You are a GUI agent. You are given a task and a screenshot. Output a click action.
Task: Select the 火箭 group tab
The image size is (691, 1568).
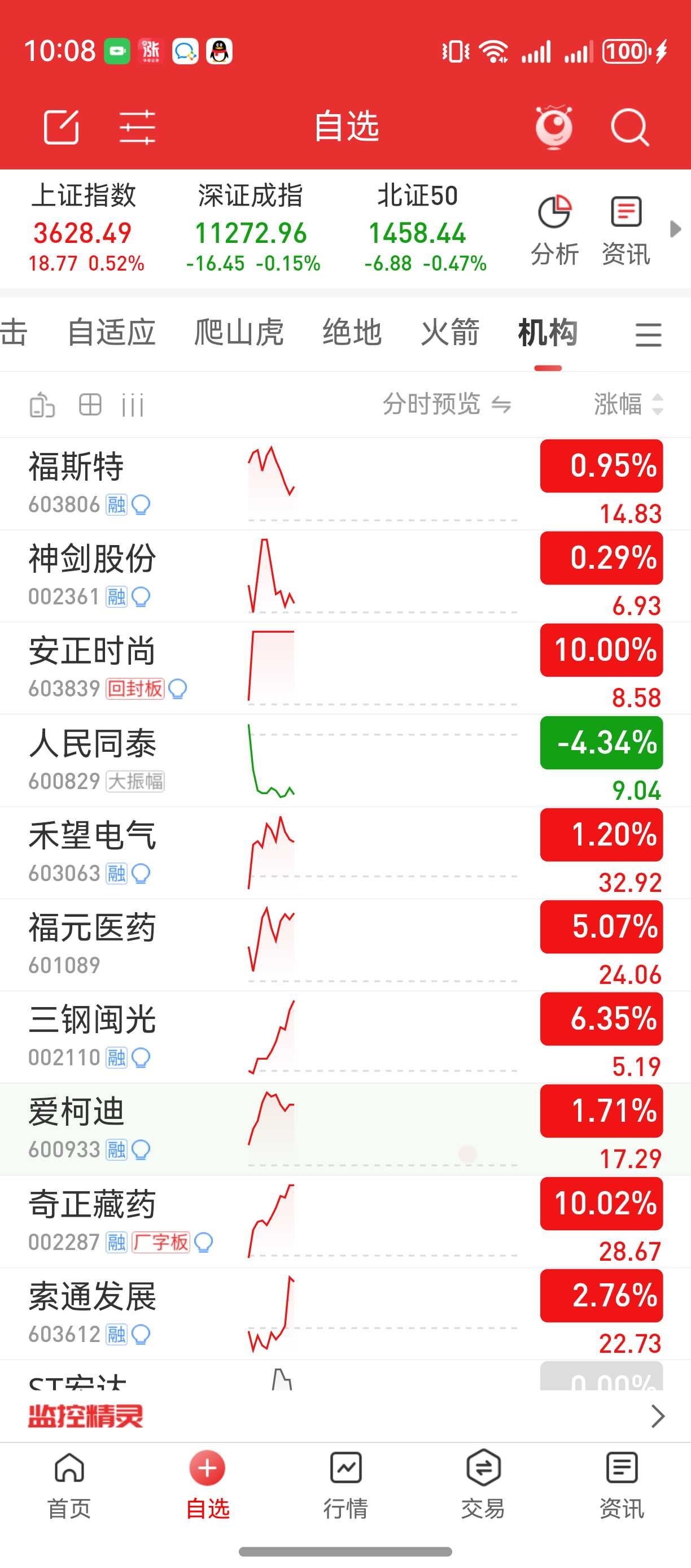pyautogui.click(x=450, y=333)
